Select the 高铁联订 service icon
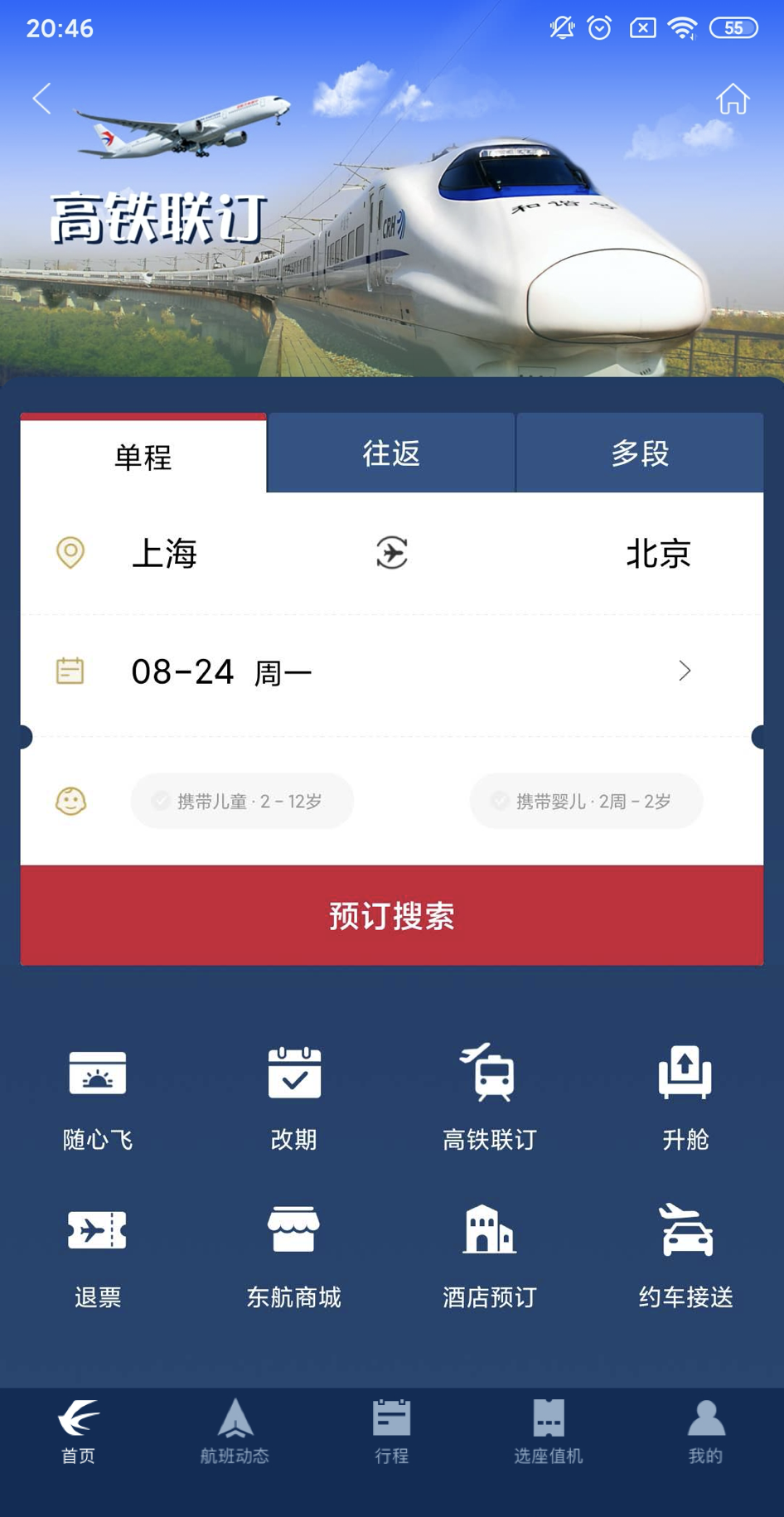 pyautogui.click(x=488, y=1096)
